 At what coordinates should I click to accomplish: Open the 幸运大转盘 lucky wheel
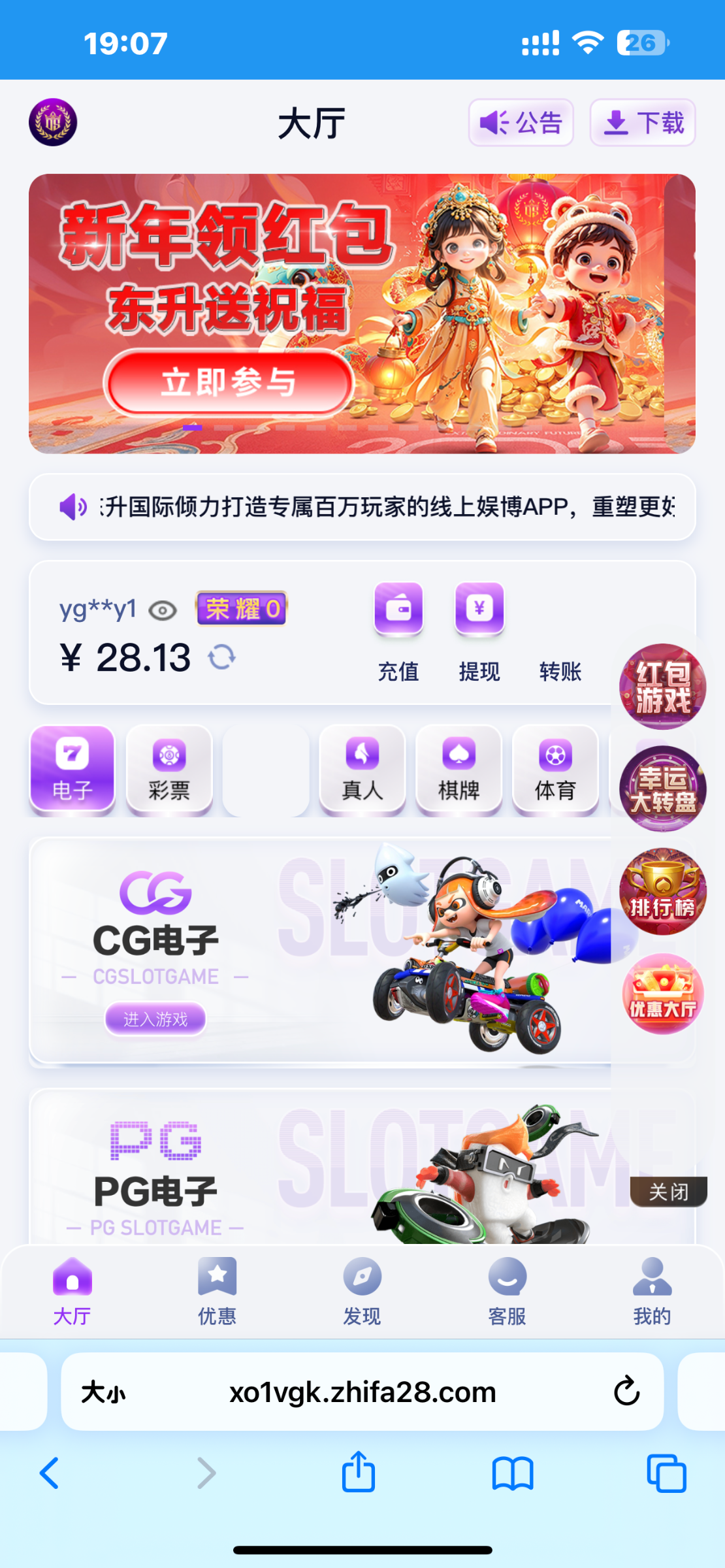click(662, 789)
